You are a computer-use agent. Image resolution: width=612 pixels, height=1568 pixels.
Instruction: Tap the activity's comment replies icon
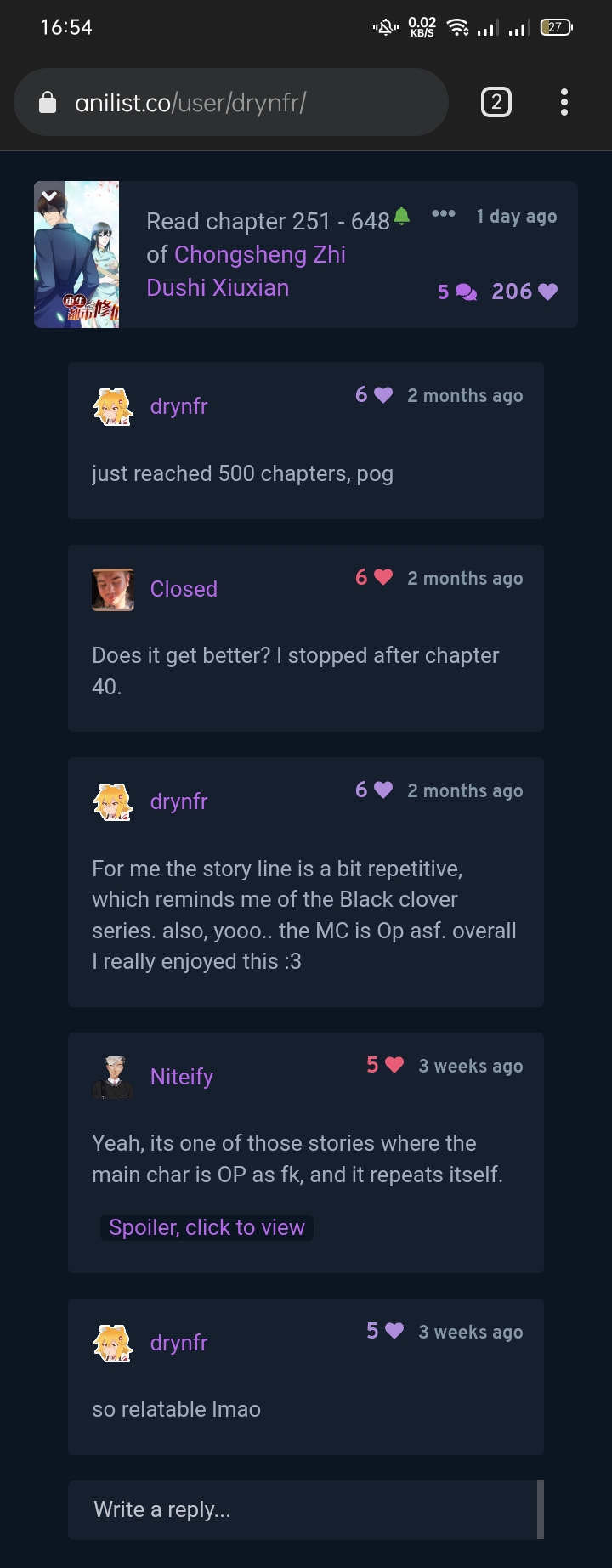(465, 292)
